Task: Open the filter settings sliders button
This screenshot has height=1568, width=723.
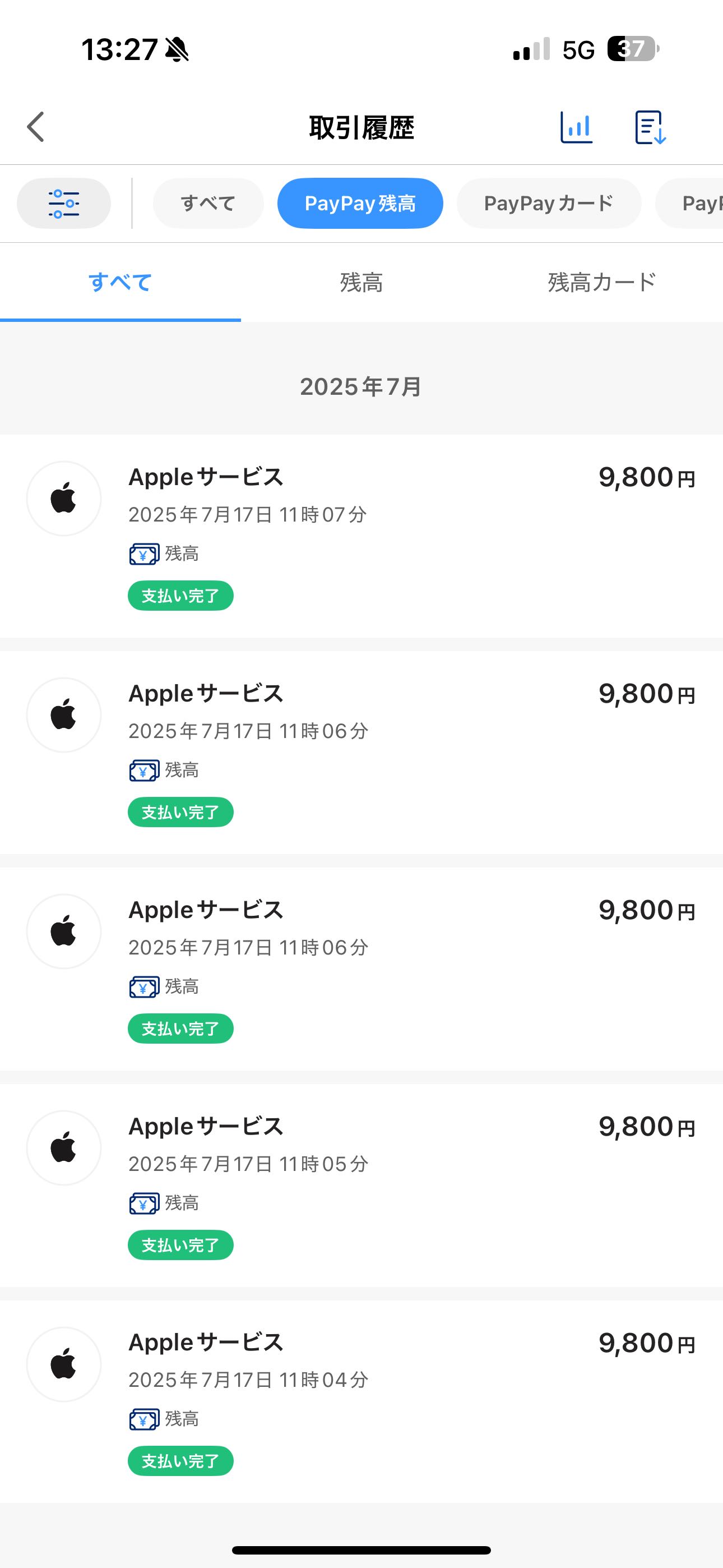Action: pyautogui.click(x=64, y=204)
